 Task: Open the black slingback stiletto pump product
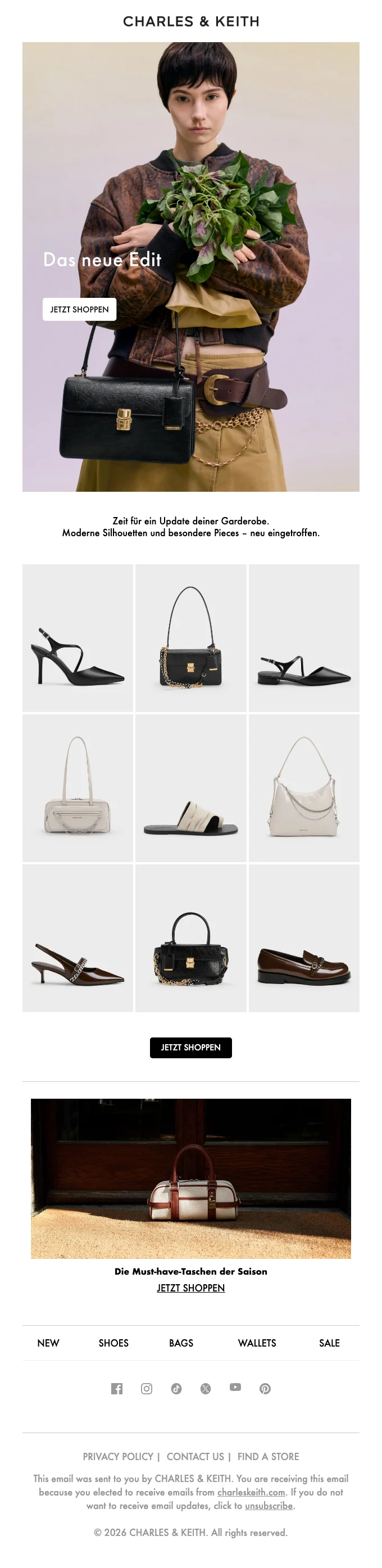click(x=78, y=638)
